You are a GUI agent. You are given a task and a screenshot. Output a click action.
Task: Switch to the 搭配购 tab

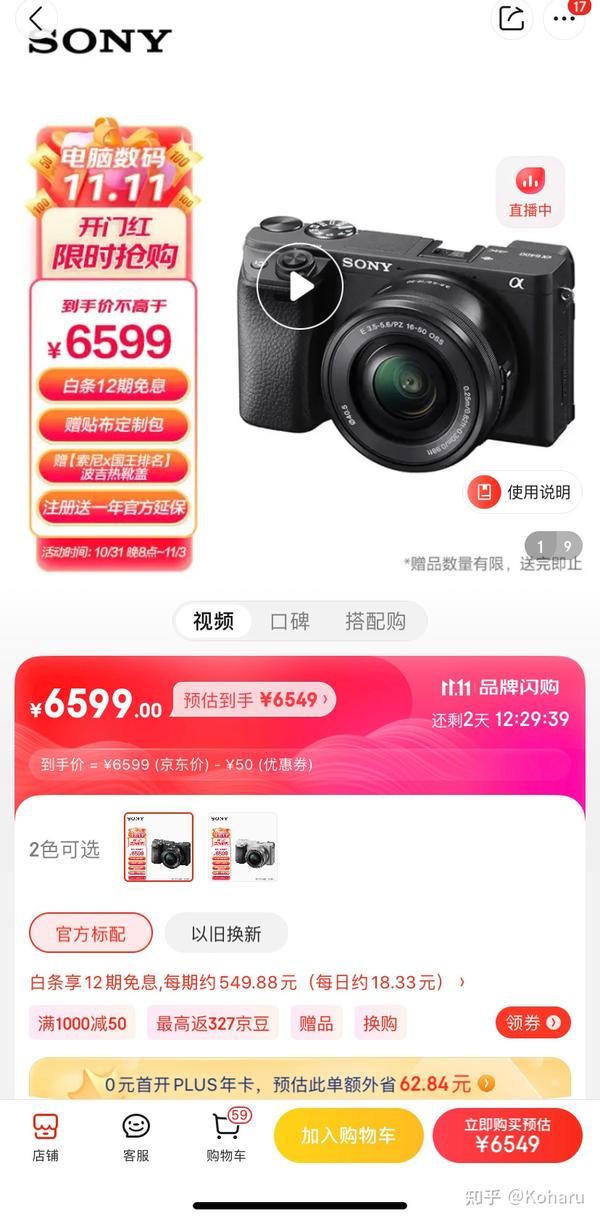[375, 621]
